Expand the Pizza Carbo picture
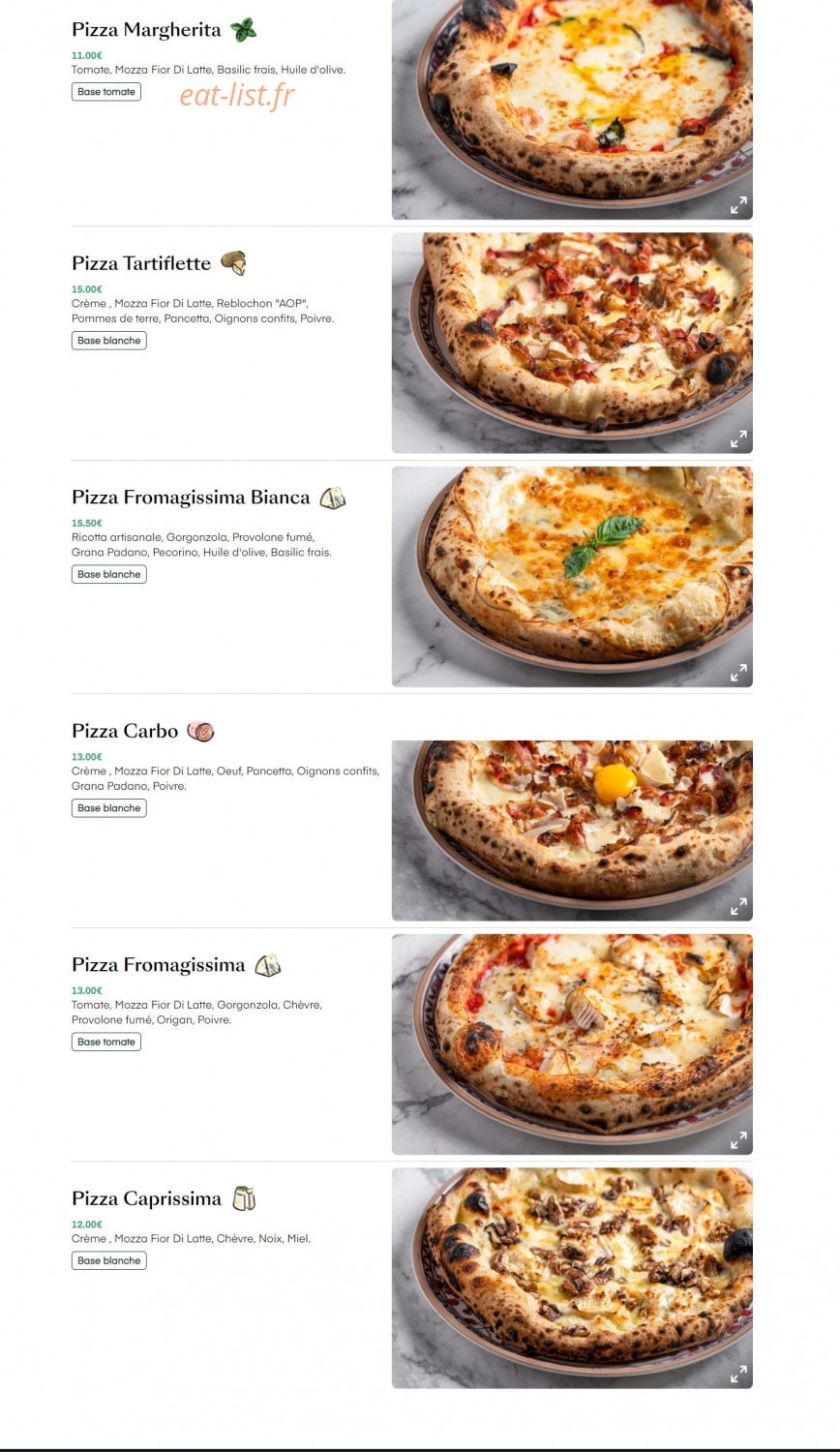Viewport: 840px width, 1452px height. (x=738, y=907)
